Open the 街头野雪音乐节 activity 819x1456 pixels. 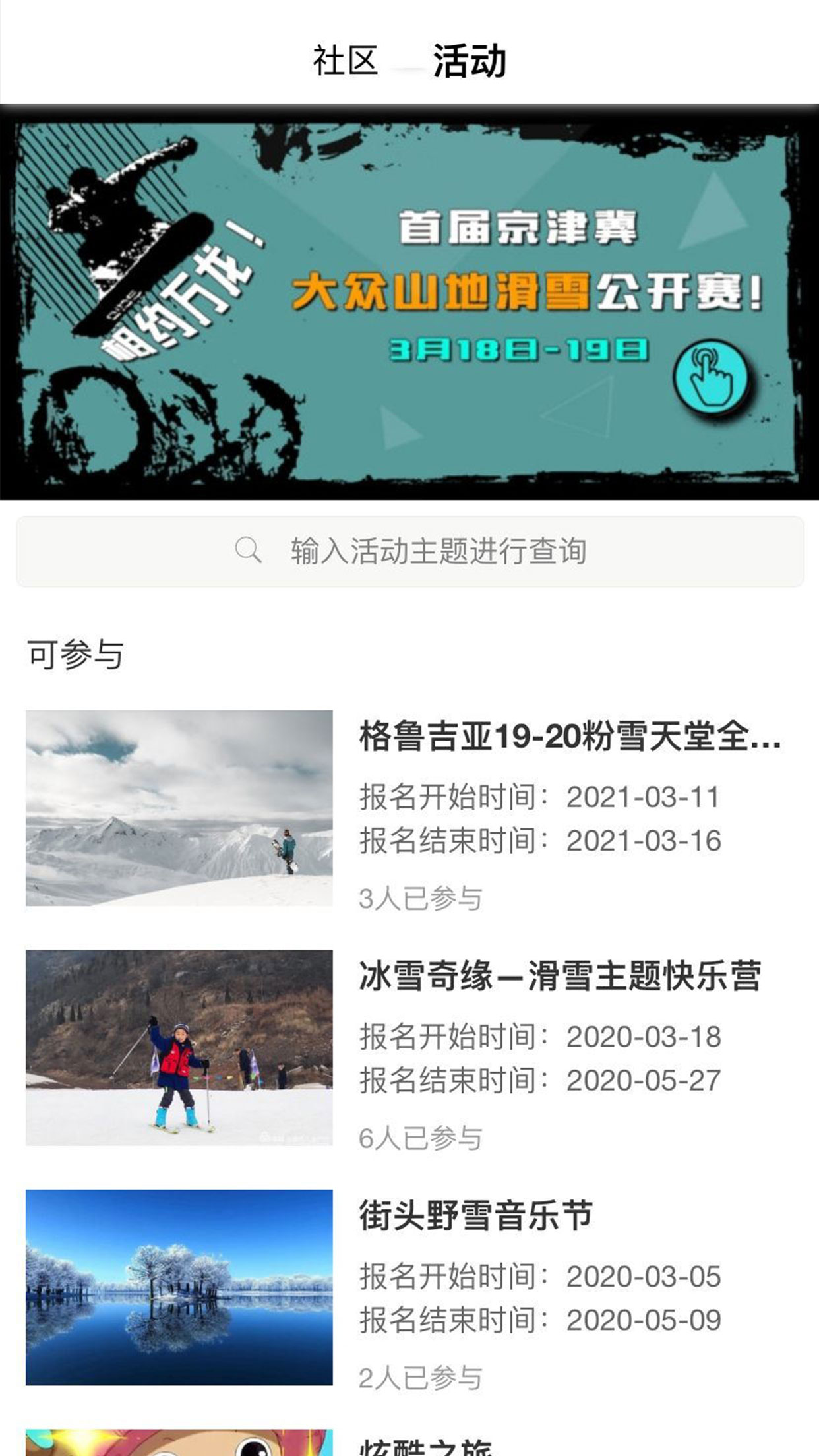click(x=475, y=1216)
